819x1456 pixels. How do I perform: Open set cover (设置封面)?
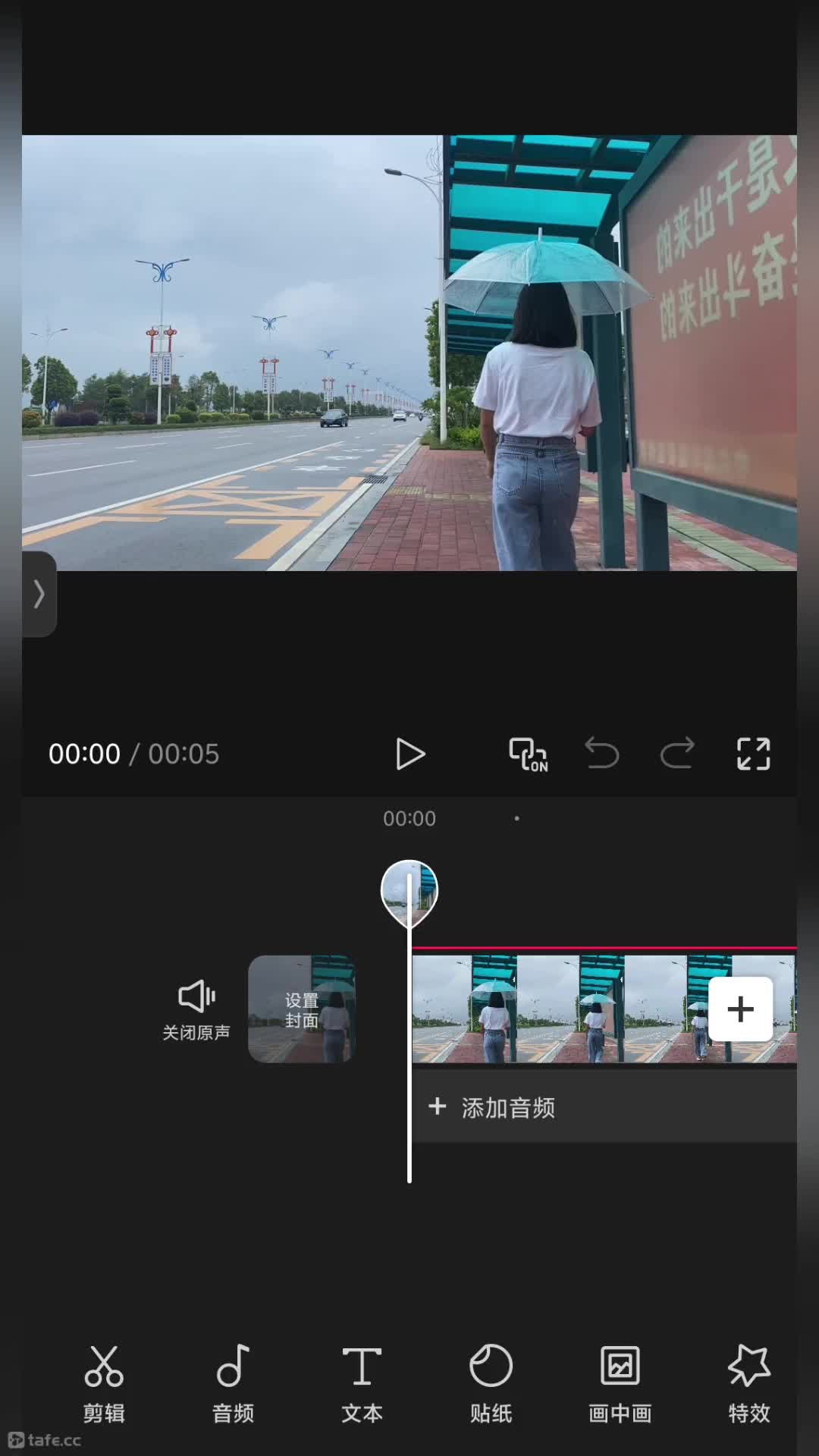tap(302, 1009)
